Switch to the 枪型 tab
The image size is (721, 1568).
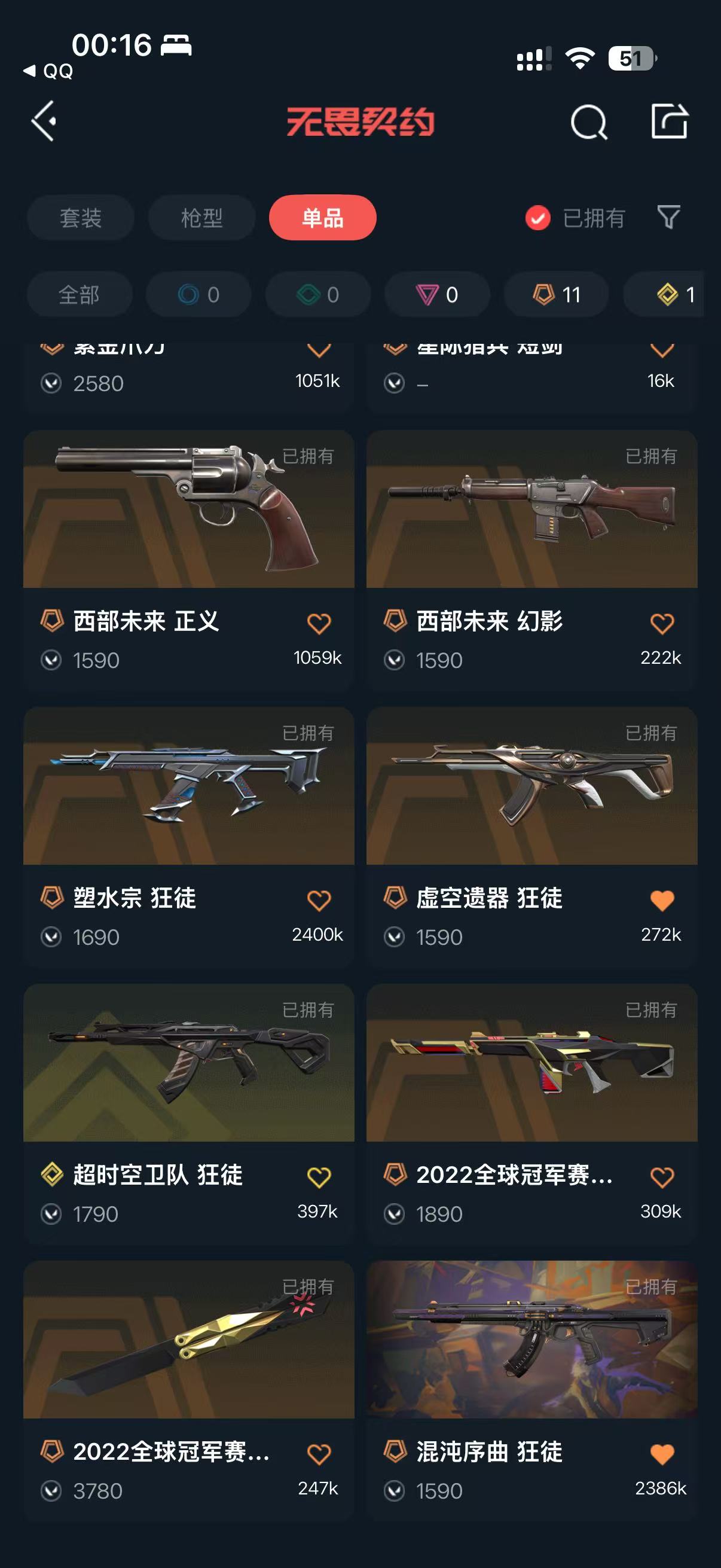201,217
